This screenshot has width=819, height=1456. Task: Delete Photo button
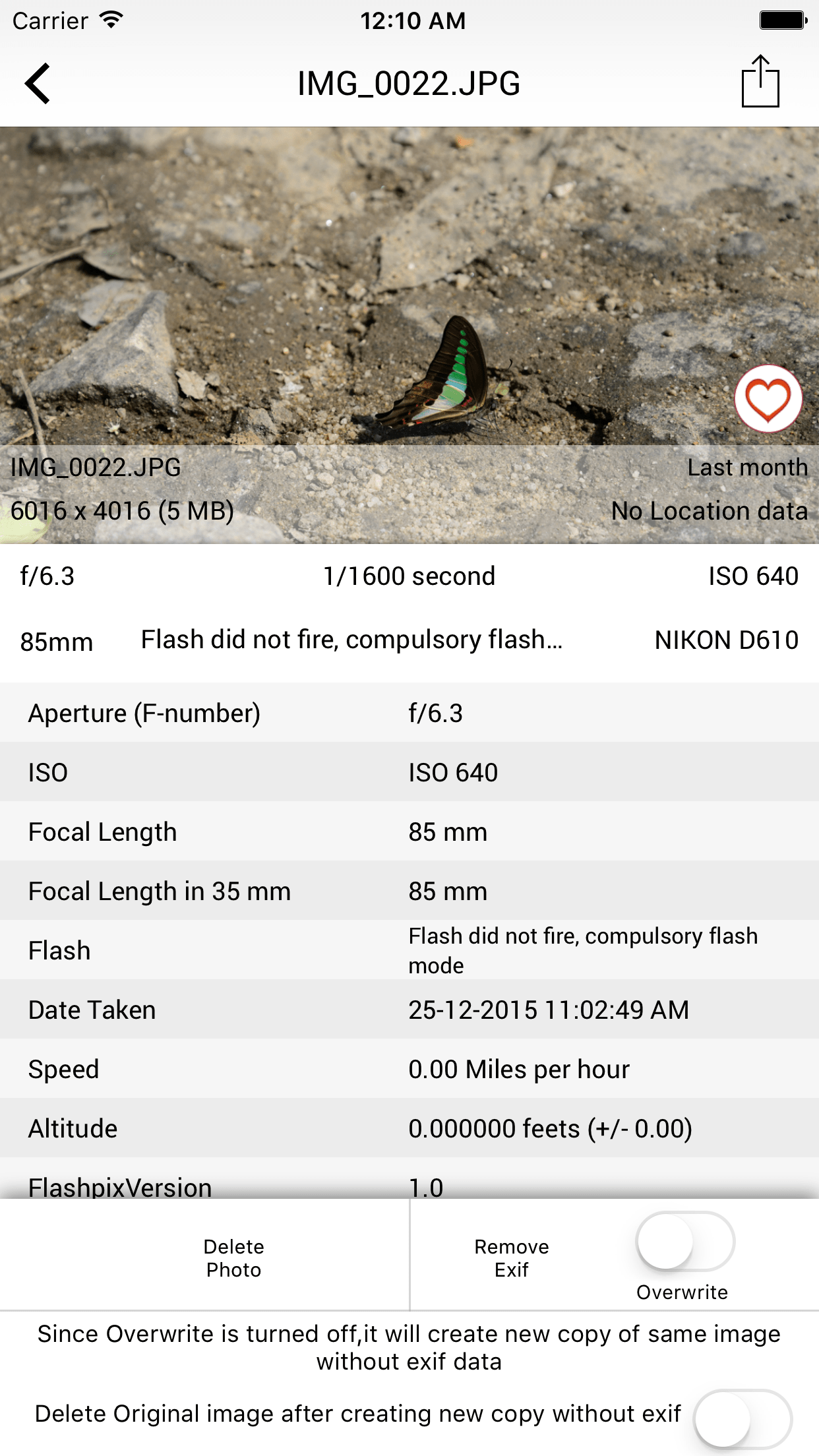(x=233, y=1258)
